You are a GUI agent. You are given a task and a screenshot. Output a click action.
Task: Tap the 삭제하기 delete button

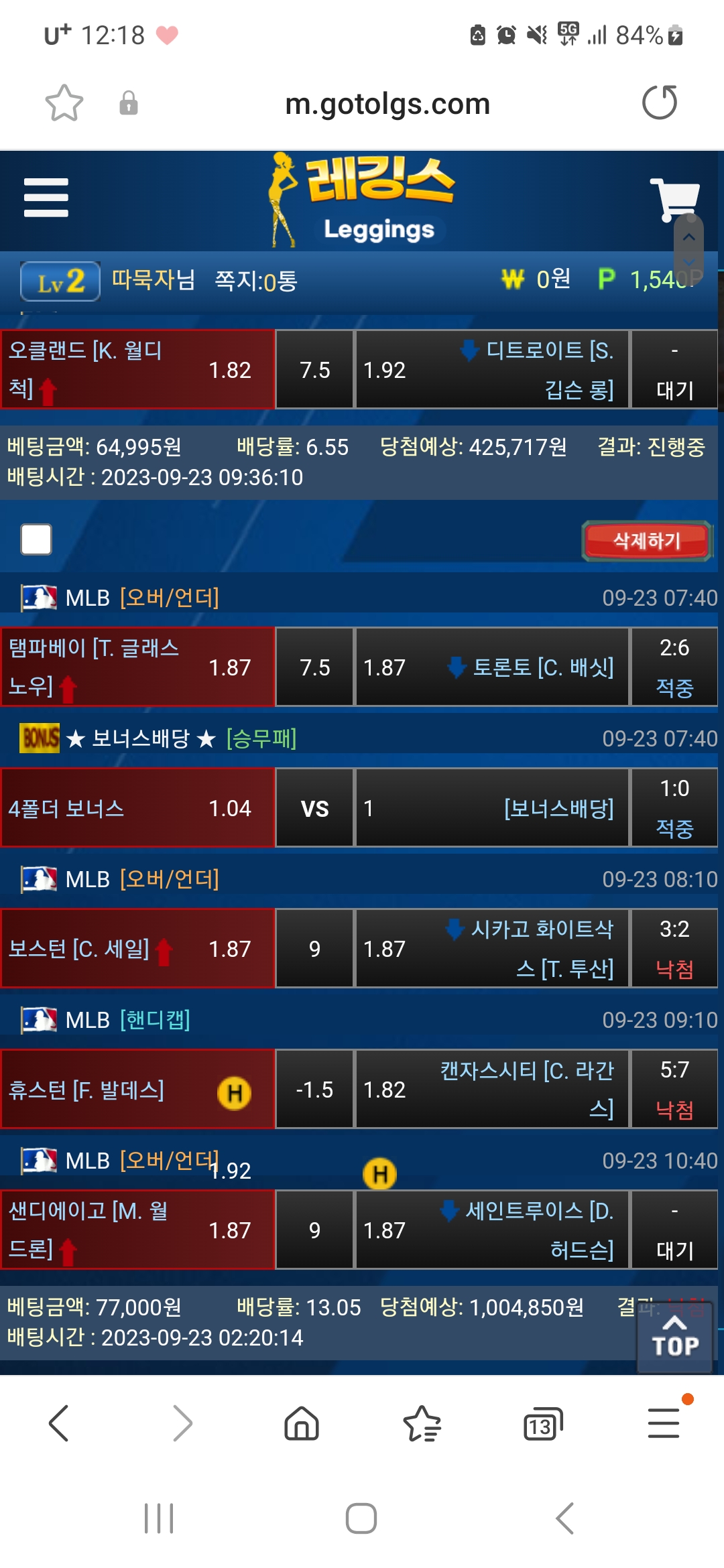coord(646,540)
